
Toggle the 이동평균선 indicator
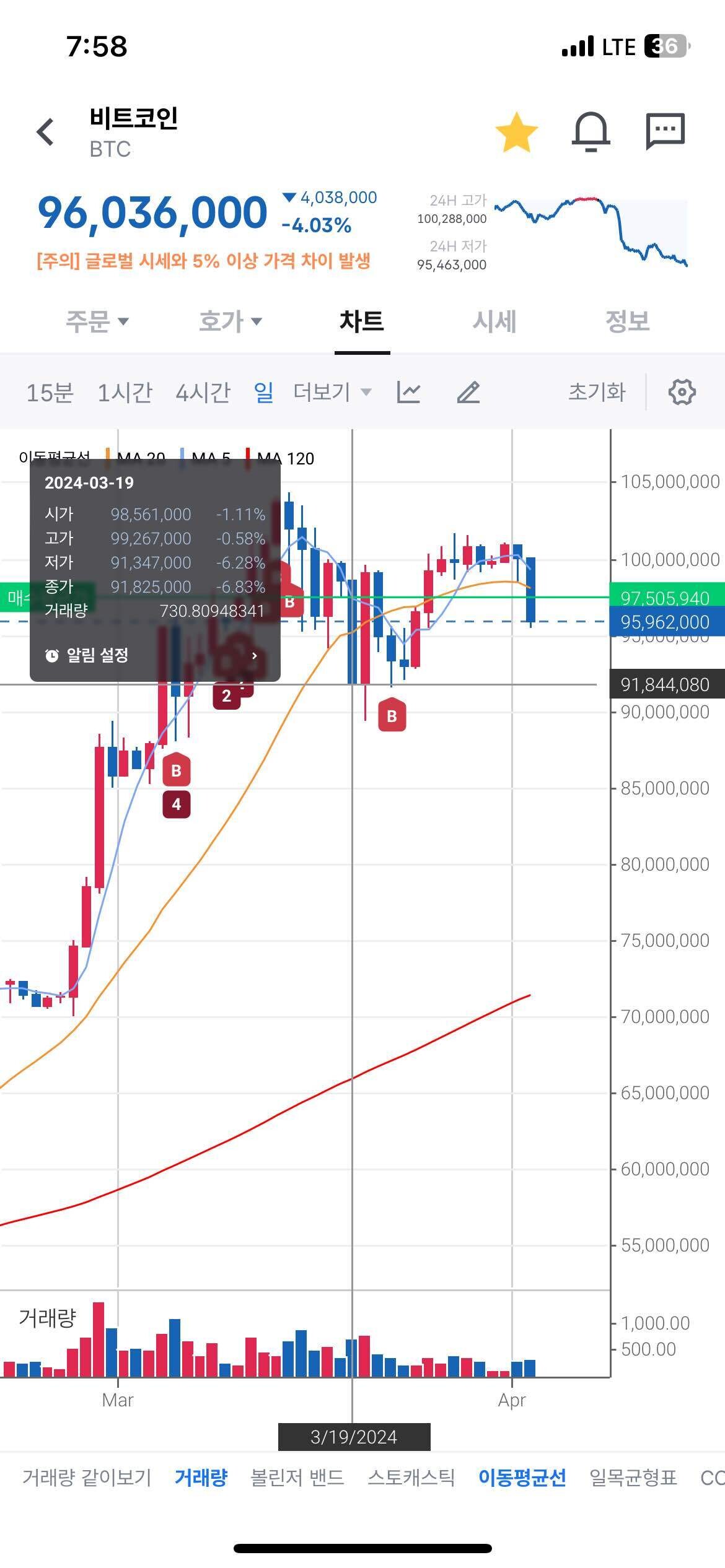pyautogui.click(x=522, y=1478)
